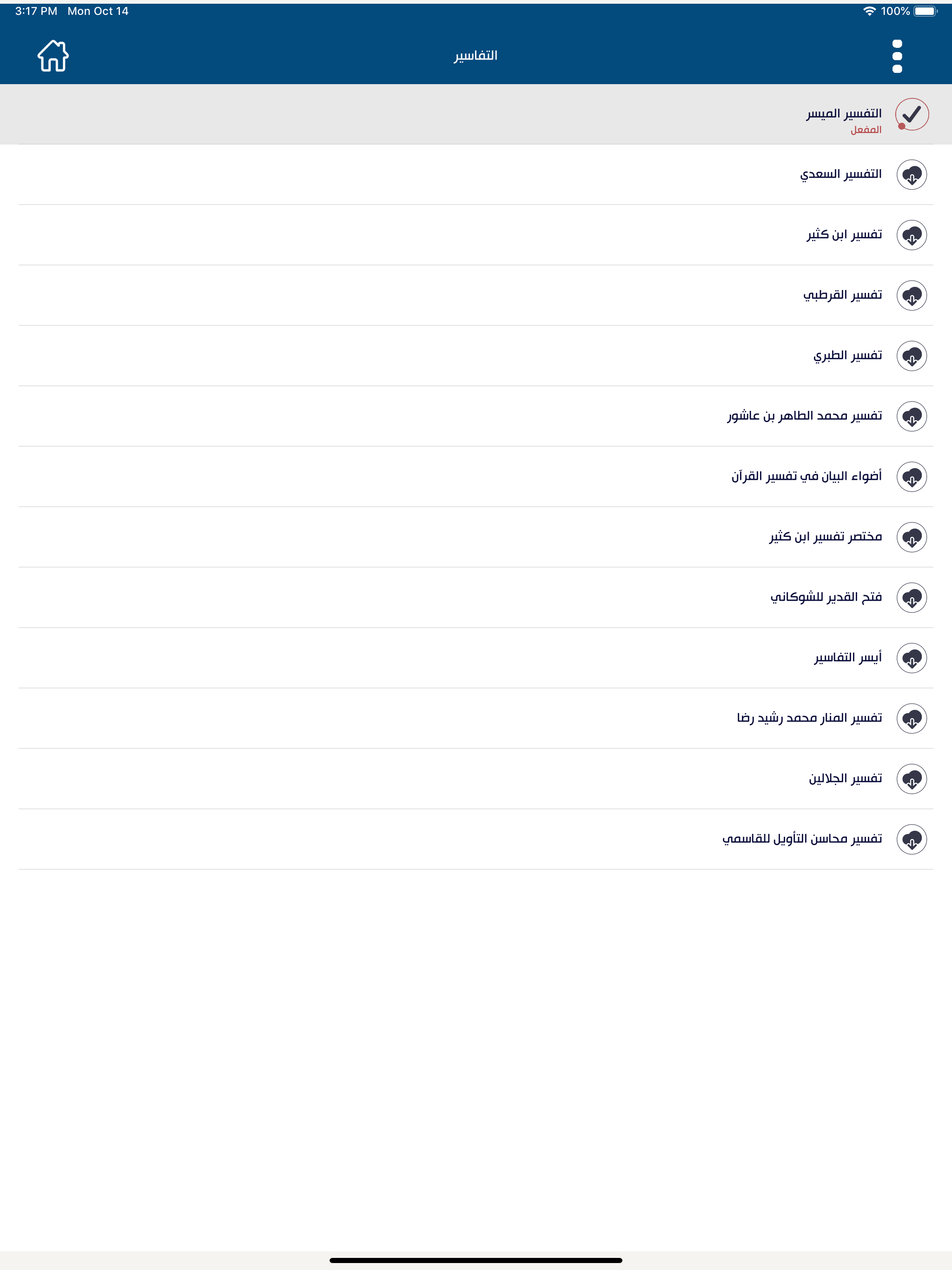Click the home icon in the top bar

[x=52, y=55]
